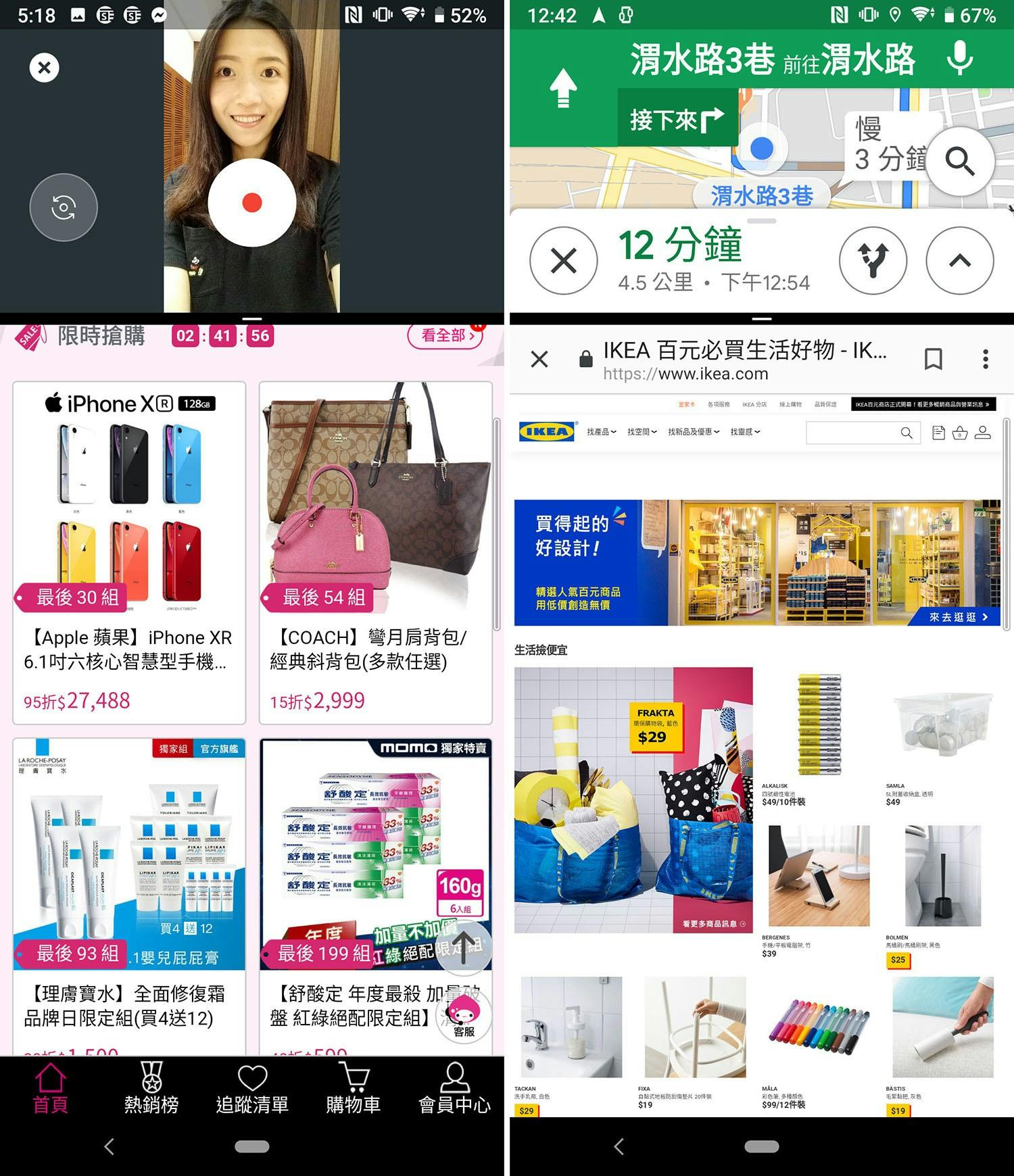1014x1176 pixels.
Task: Start recording with the red button
Action: coord(251,202)
